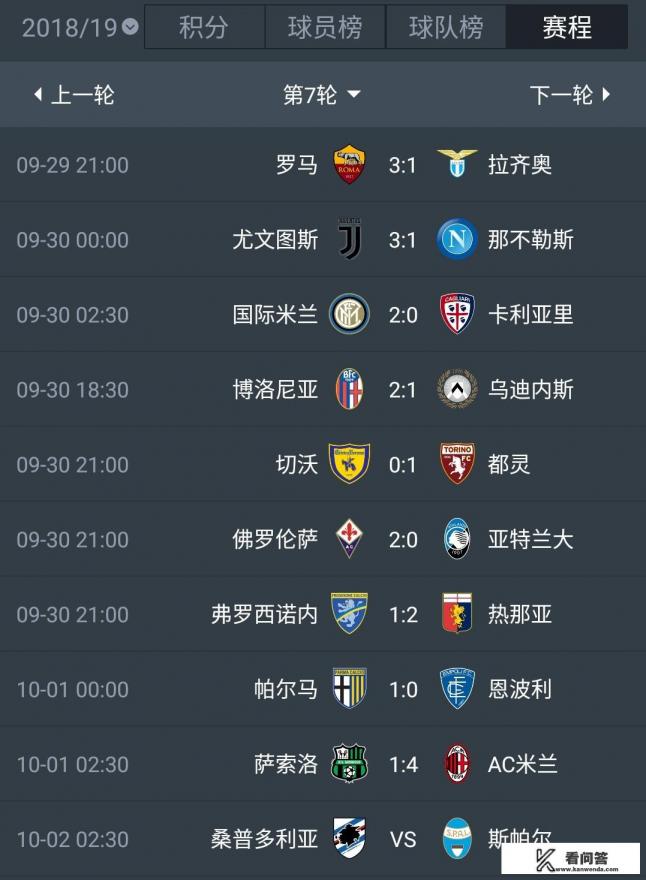The height and width of the screenshot is (880, 646).
Task: Switch to the 积分 tab
Action: [x=204, y=27]
